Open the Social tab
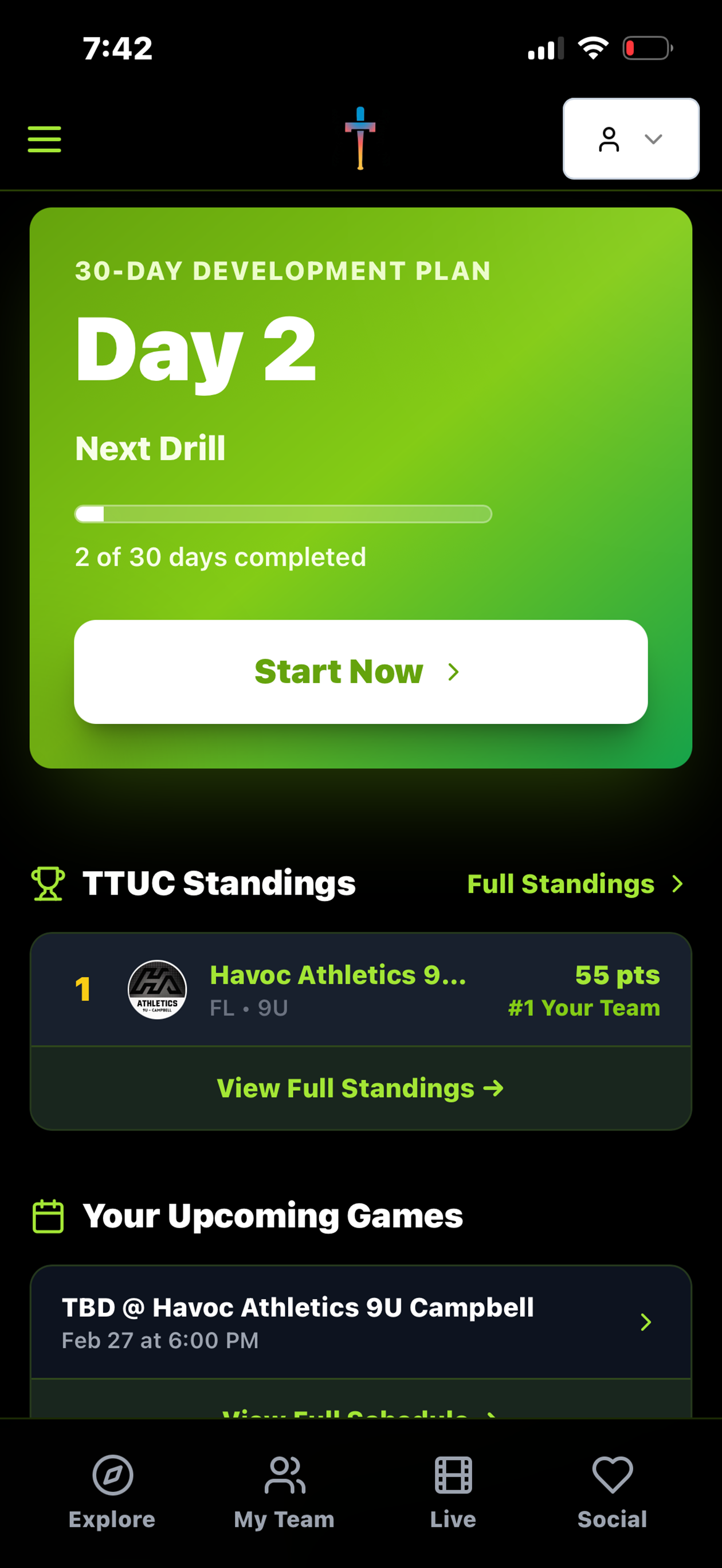This screenshot has height=1568, width=722. (x=612, y=1491)
